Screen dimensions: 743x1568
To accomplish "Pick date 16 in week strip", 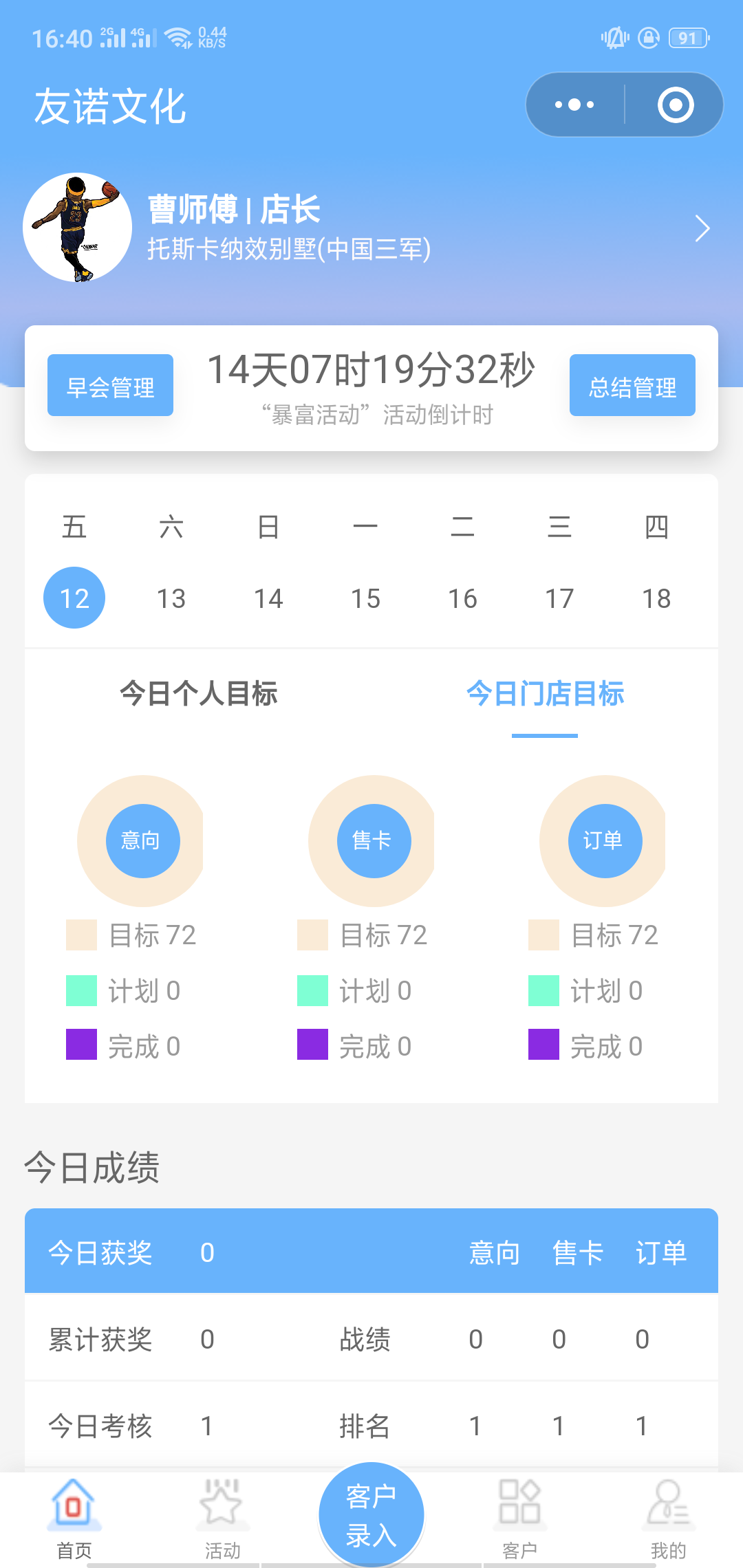I will click(x=462, y=598).
